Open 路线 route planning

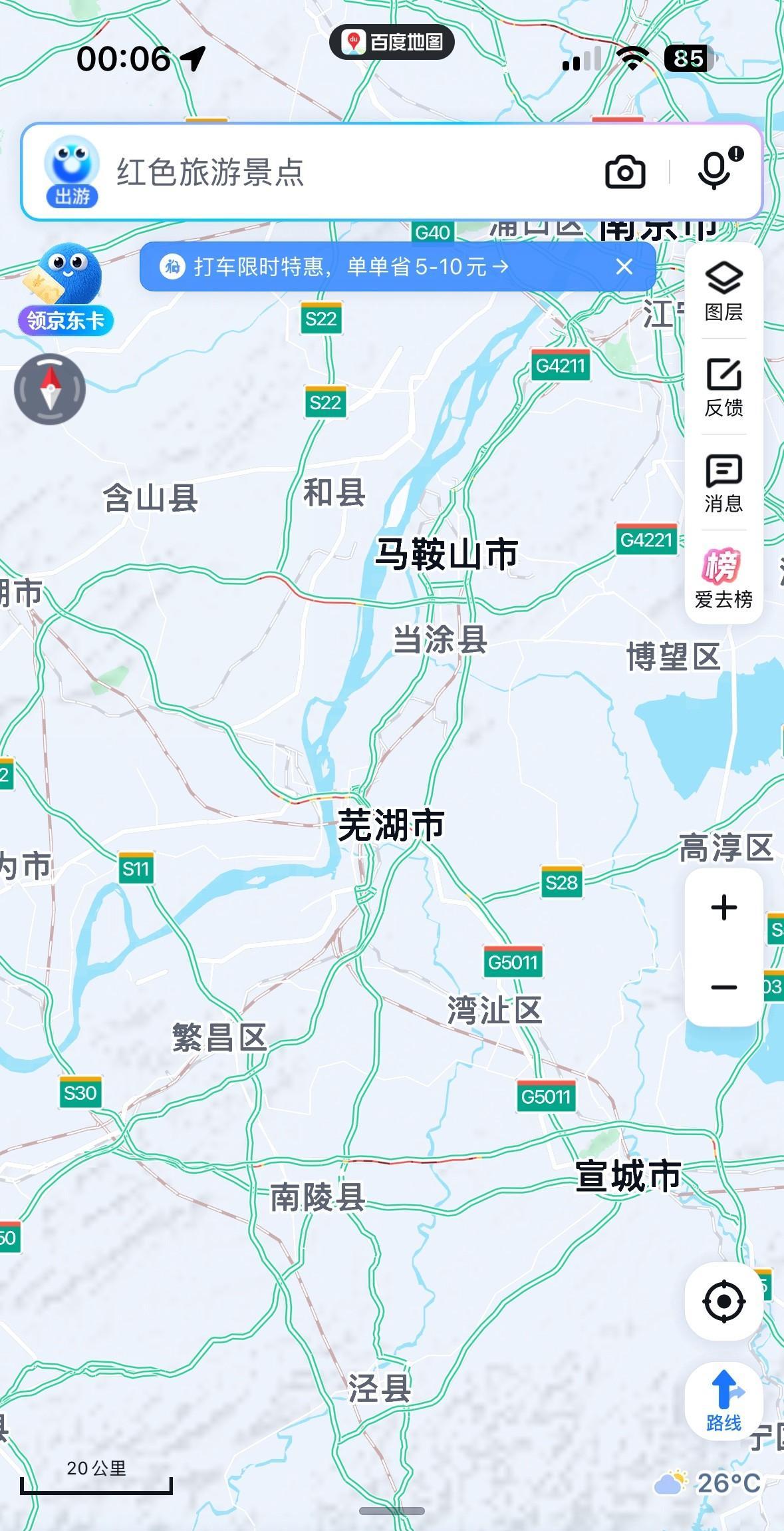pyautogui.click(x=723, y=1401)
